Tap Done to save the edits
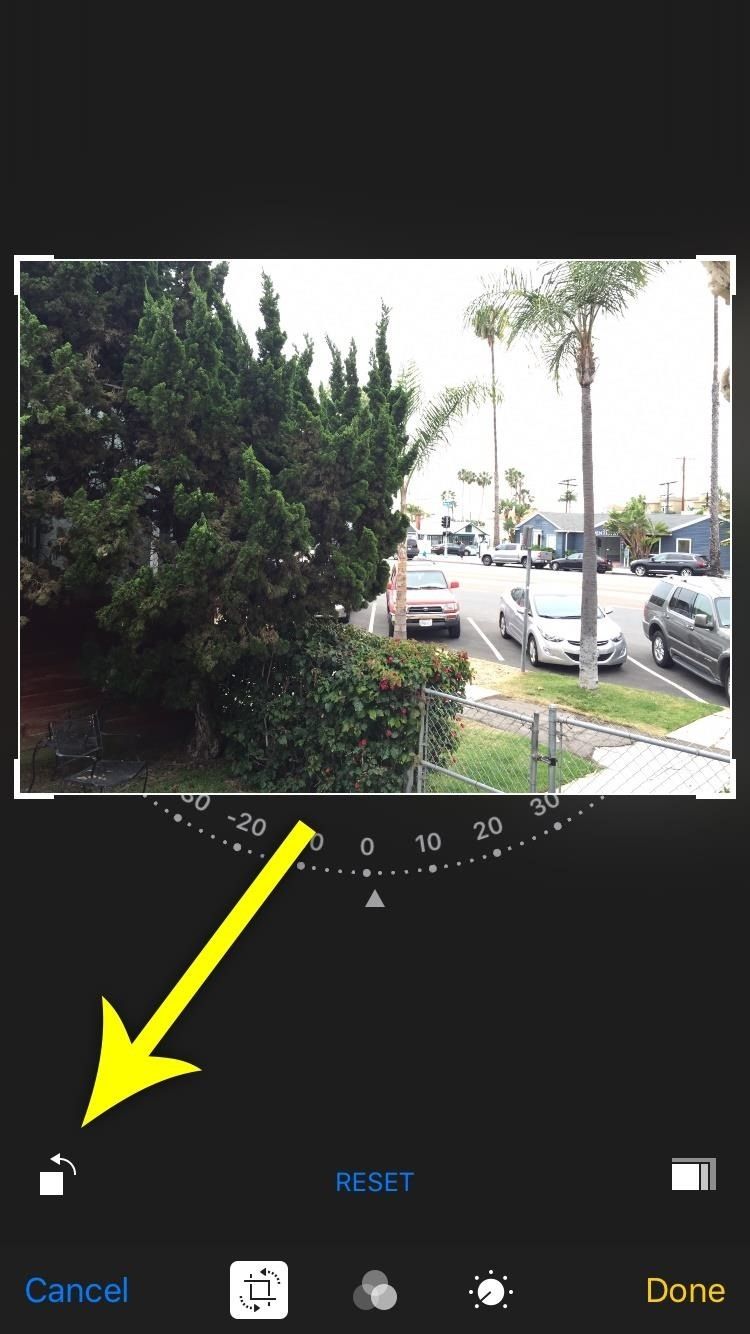 pyautogui.click(x=685, y=1290)
